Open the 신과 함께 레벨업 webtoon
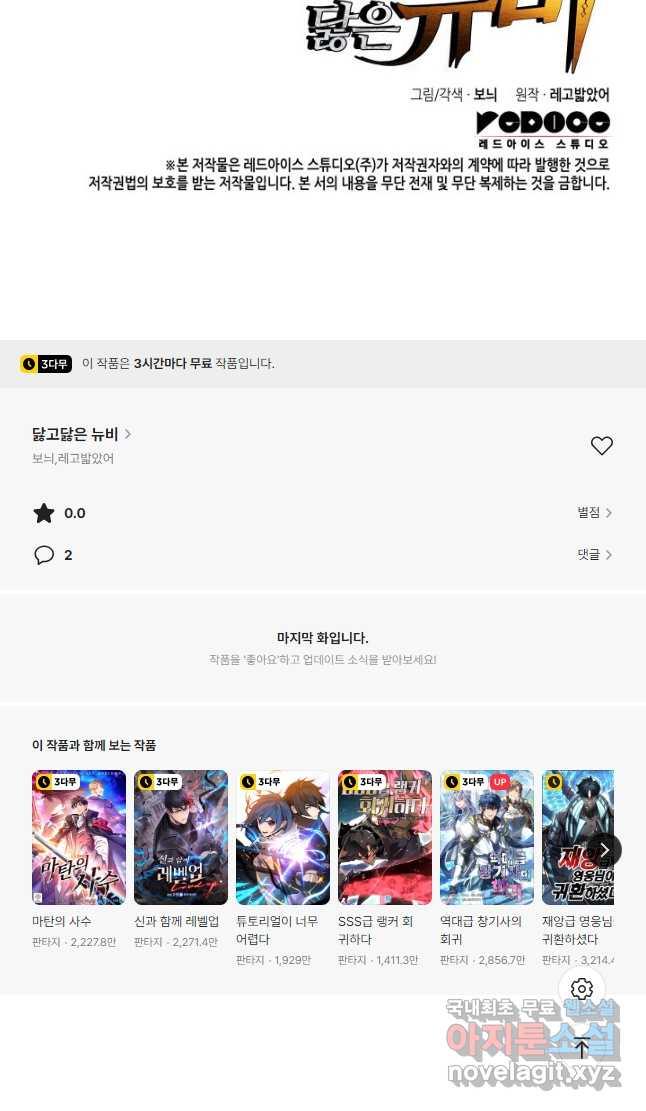The width and height of the screenshot is (646, 1111). coord(181,837)
